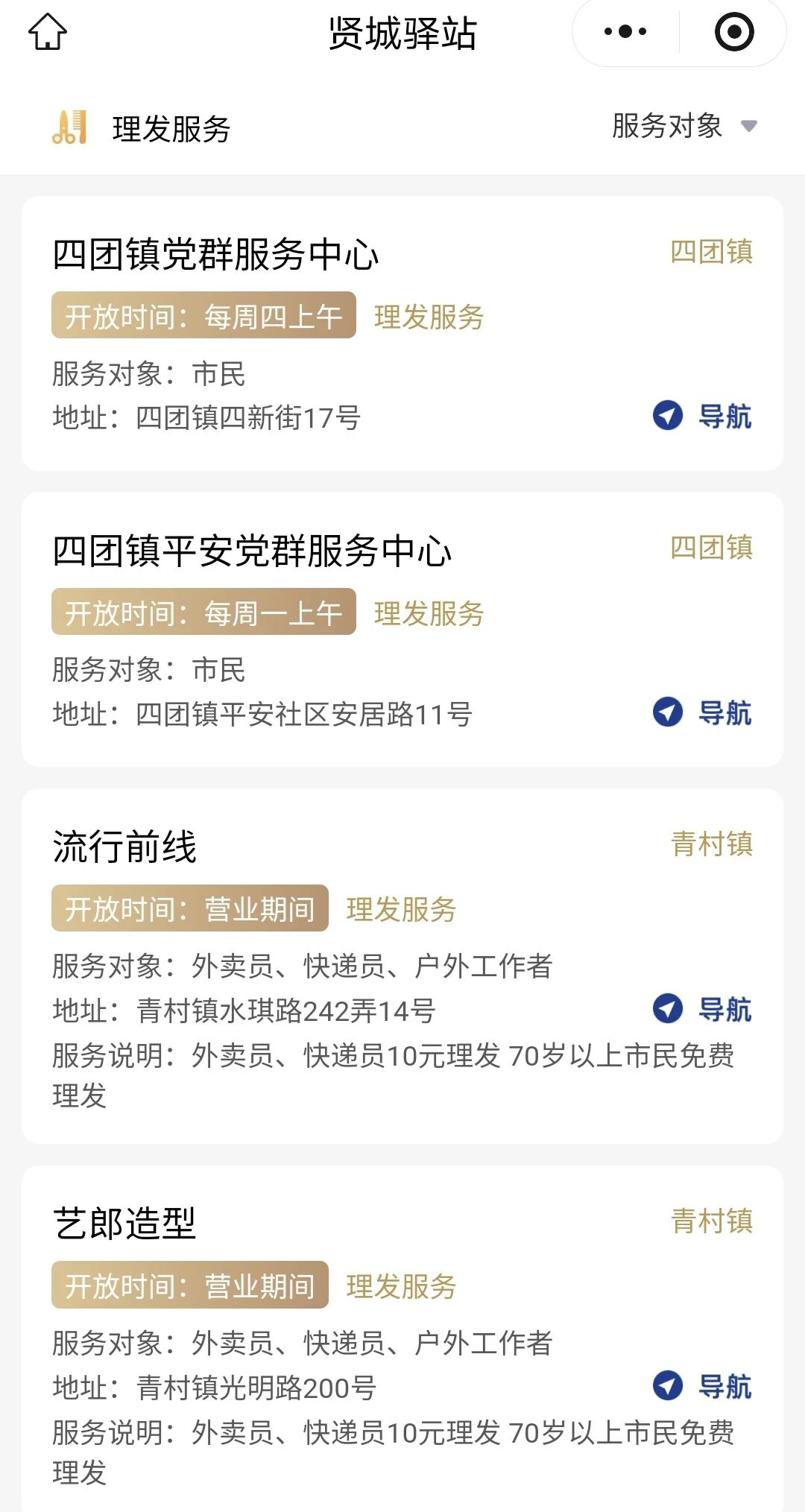This screenshot has width=805, height=1512.
Task: Open the 艺郎造型 card
Action: (x=124, y=1224)
